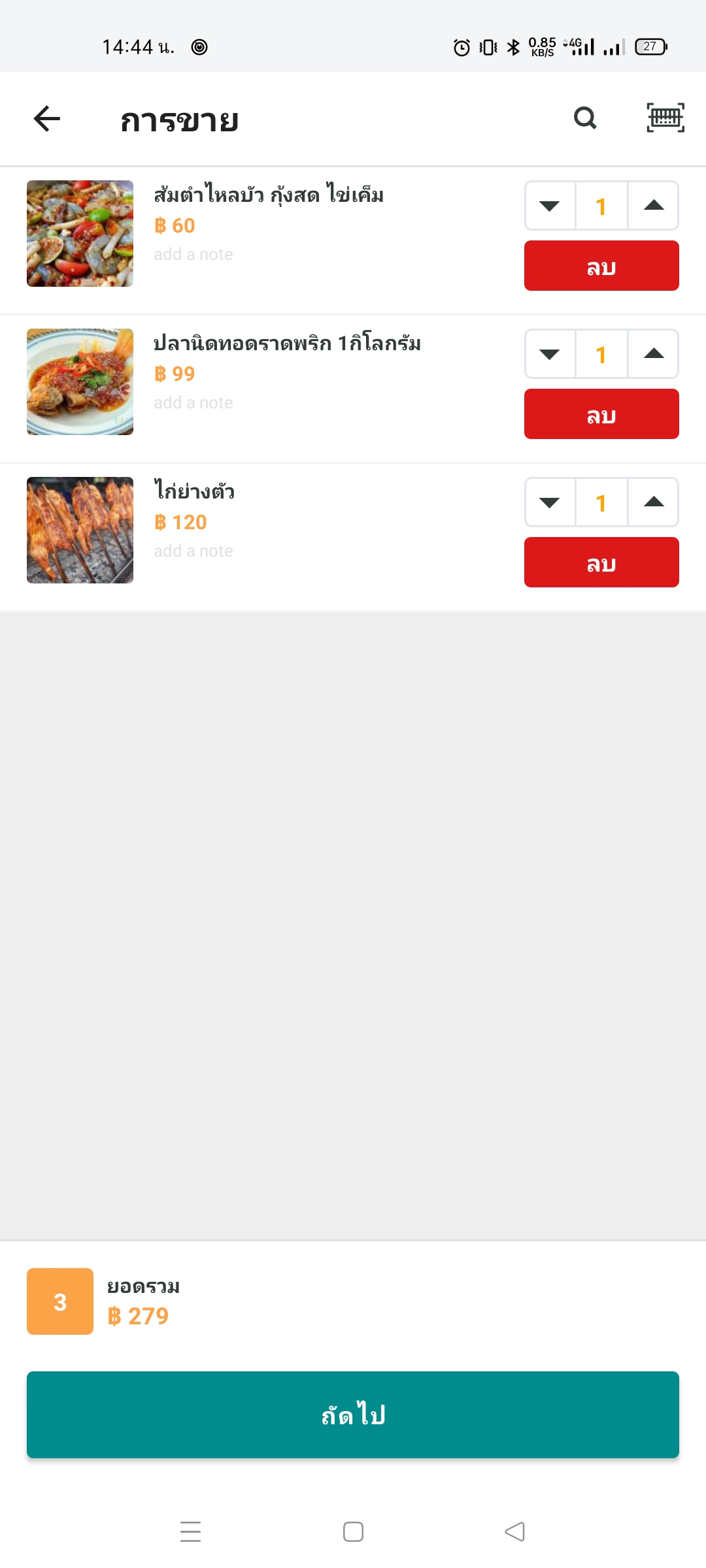Image resolution: width=706 pixels, height=1568 pixels.
Task: Remove ไก่ย่างตัว using the ลบ button
Action: (601, 563)
